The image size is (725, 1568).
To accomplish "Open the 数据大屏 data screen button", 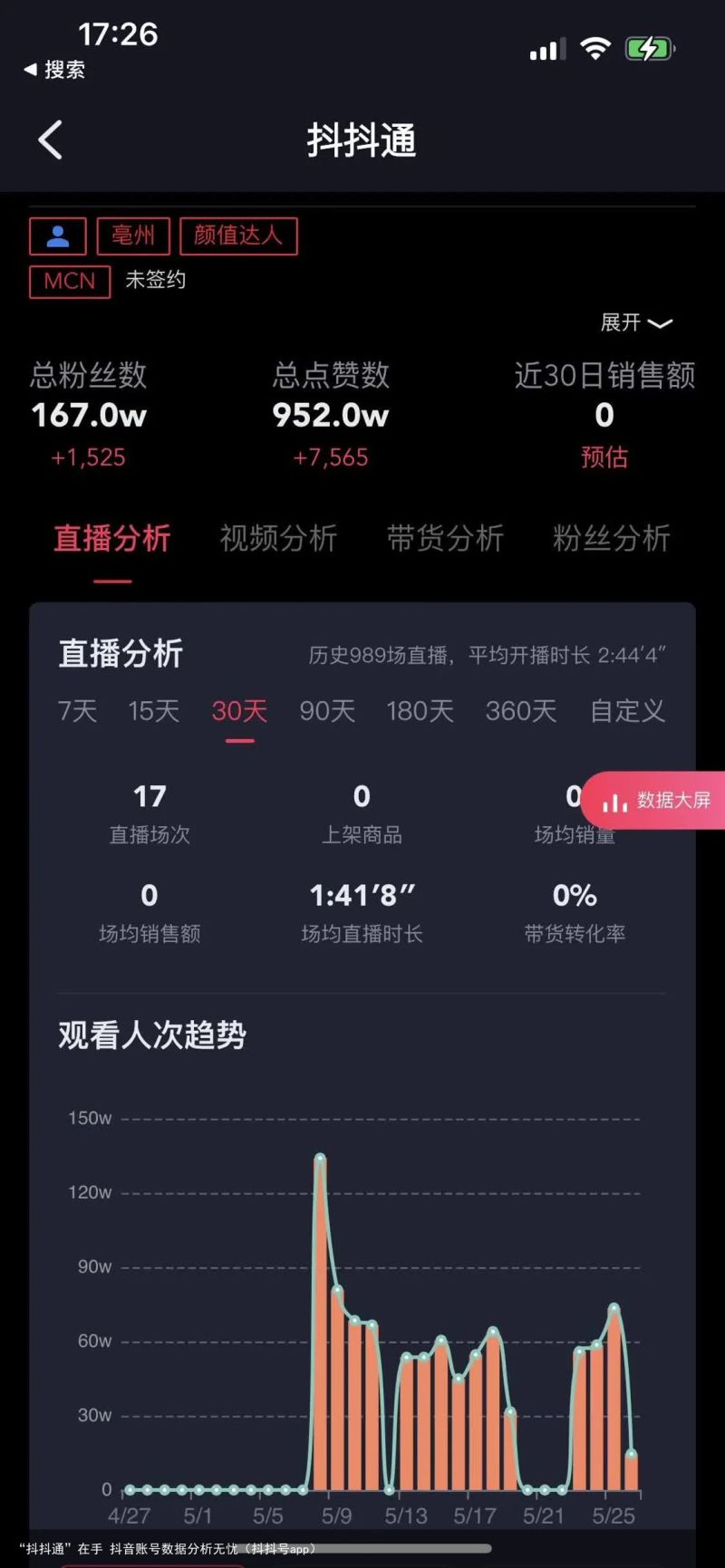I will pyautogui.click(x=656, y=801).
